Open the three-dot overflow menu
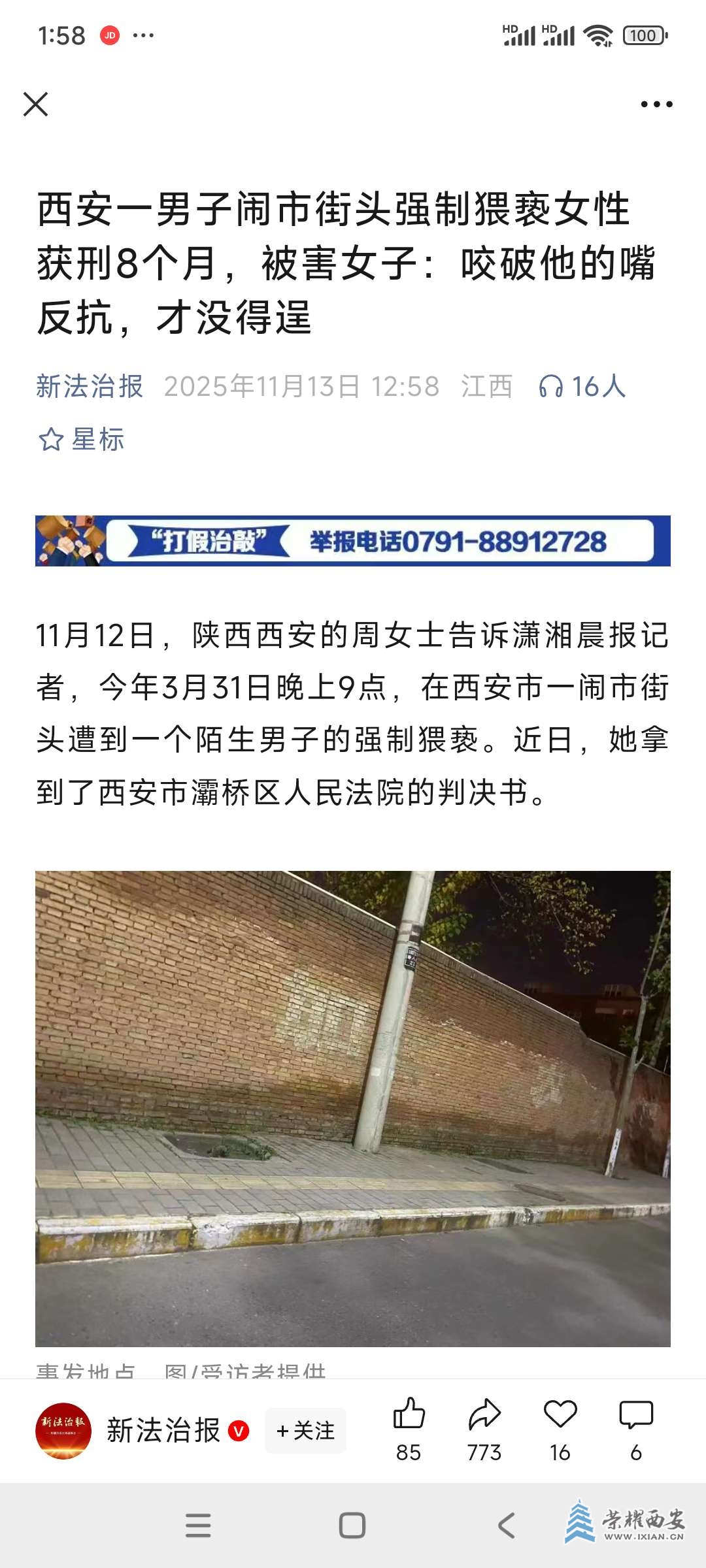 (x=656, y=104)
